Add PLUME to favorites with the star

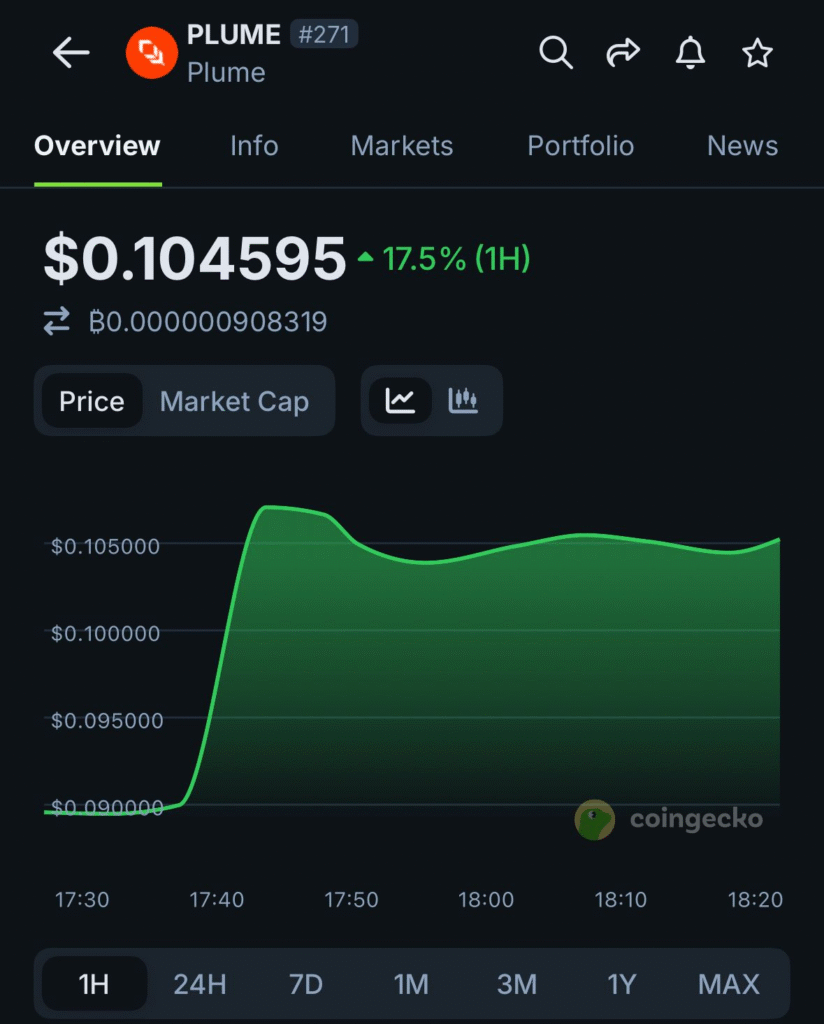tap(757, 52)
